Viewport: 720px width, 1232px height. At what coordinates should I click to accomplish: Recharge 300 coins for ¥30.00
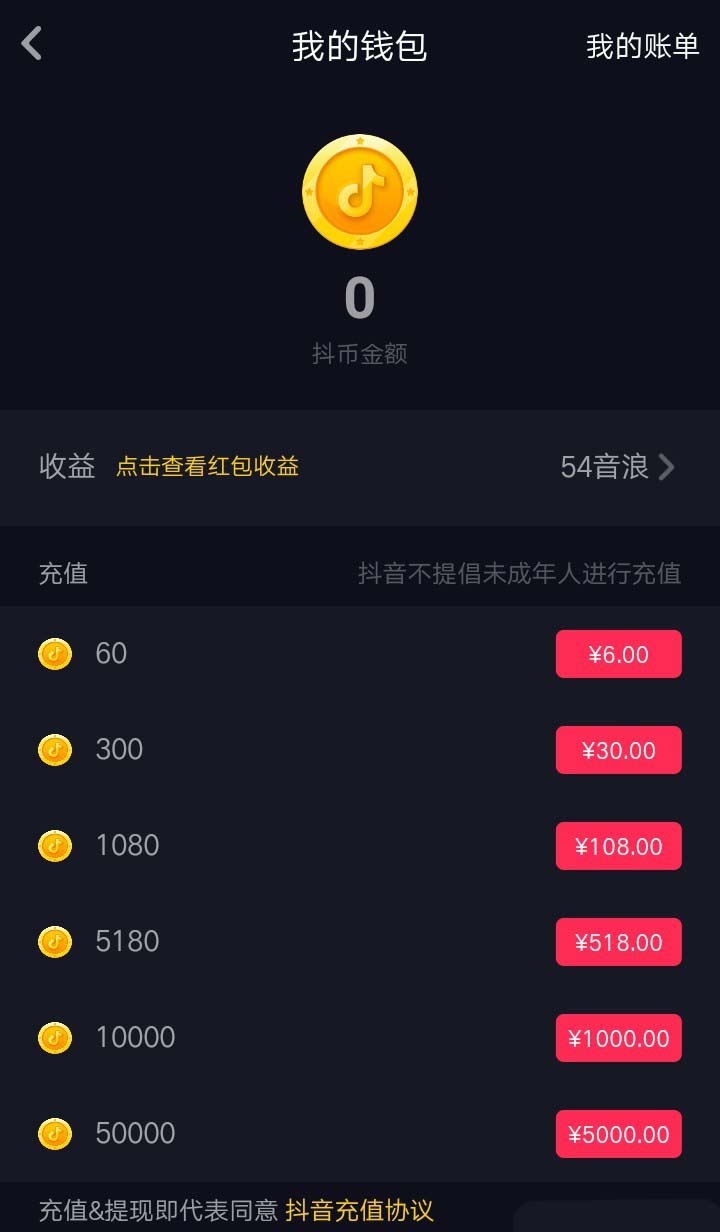click(x=618, y=750)
